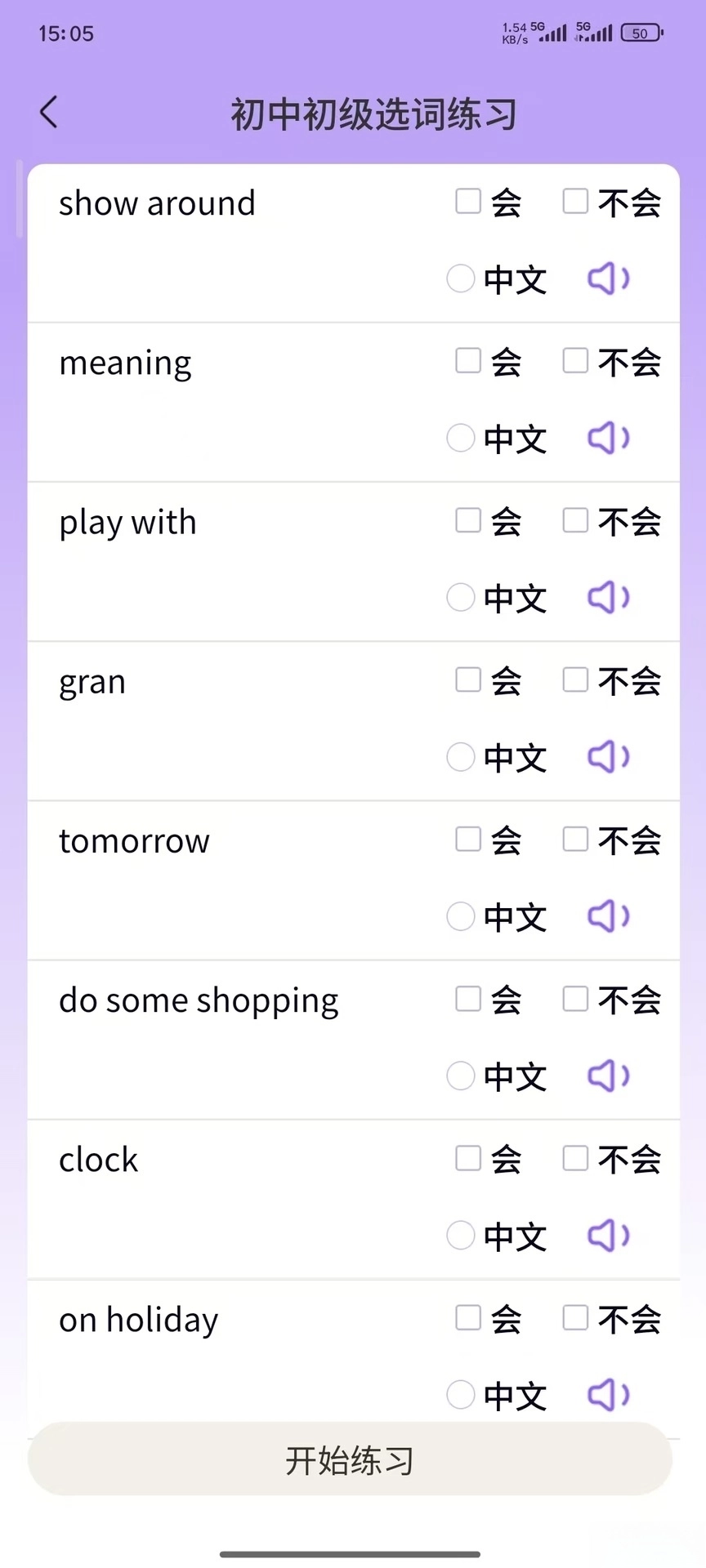Play pronunciation audio for "do some shopping"
This screenshot has height=1568, width=706.
(x=607, y=1076)
